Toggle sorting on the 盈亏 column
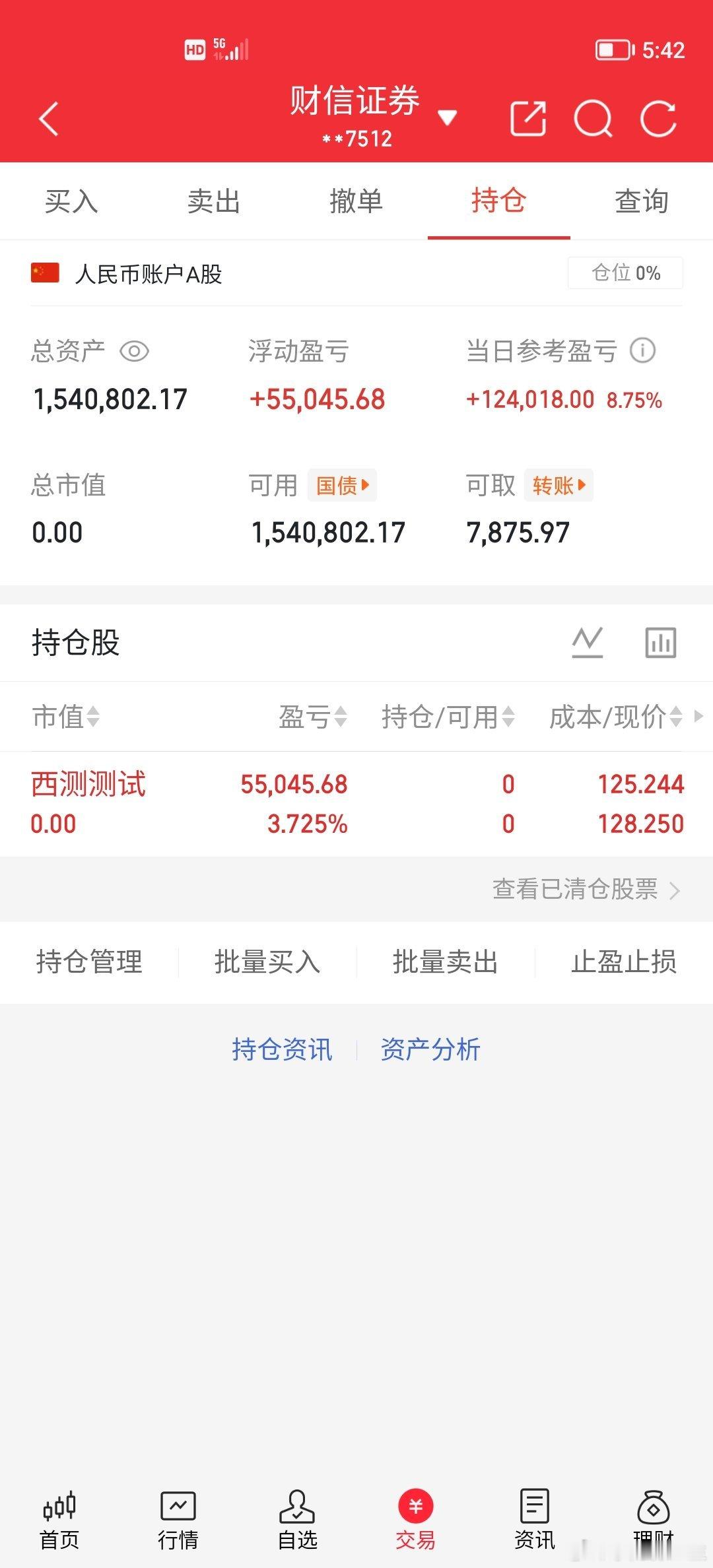 pos(309,717)
